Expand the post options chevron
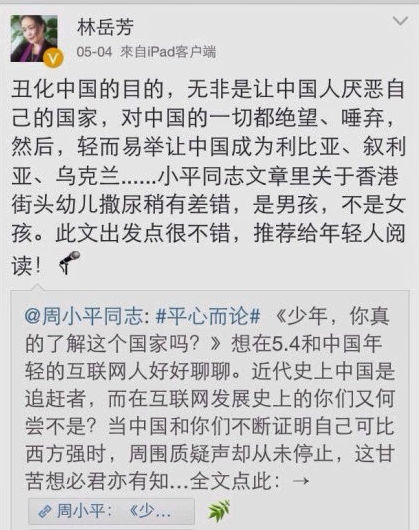This screenshot has width=419, height=530. (x=400, y=21)
